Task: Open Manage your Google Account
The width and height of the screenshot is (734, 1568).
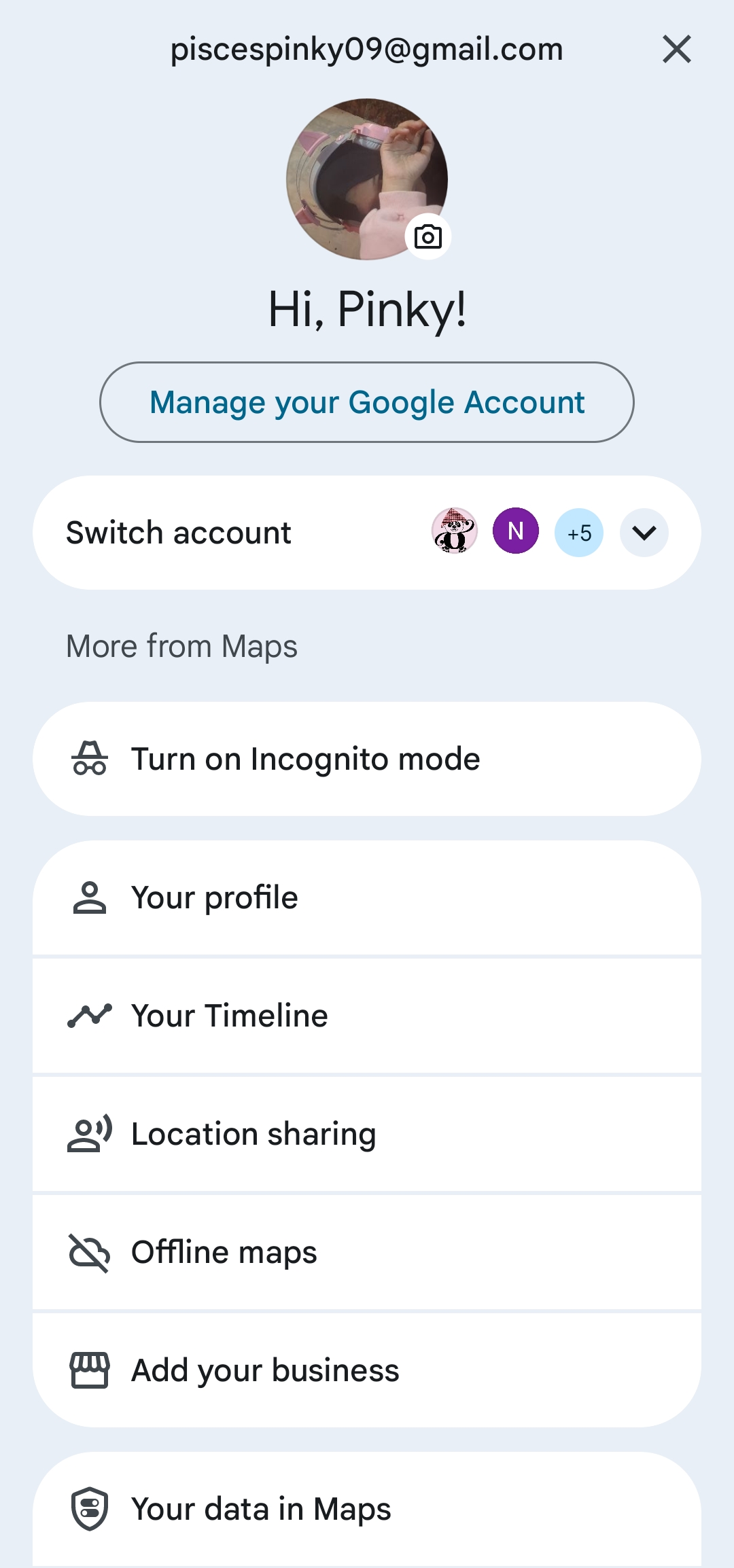Action: (x=367, y=402)
